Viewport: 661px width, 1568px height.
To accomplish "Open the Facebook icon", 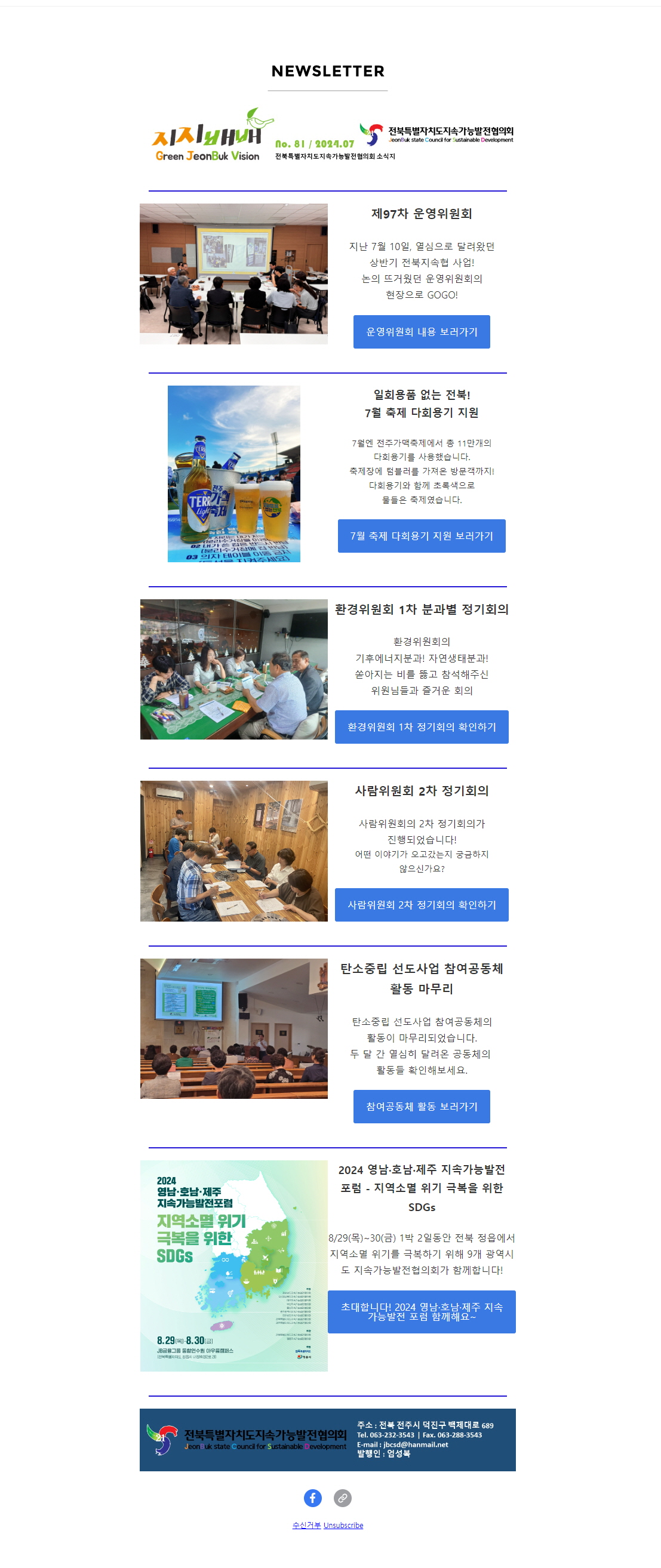I will 312,1498.
